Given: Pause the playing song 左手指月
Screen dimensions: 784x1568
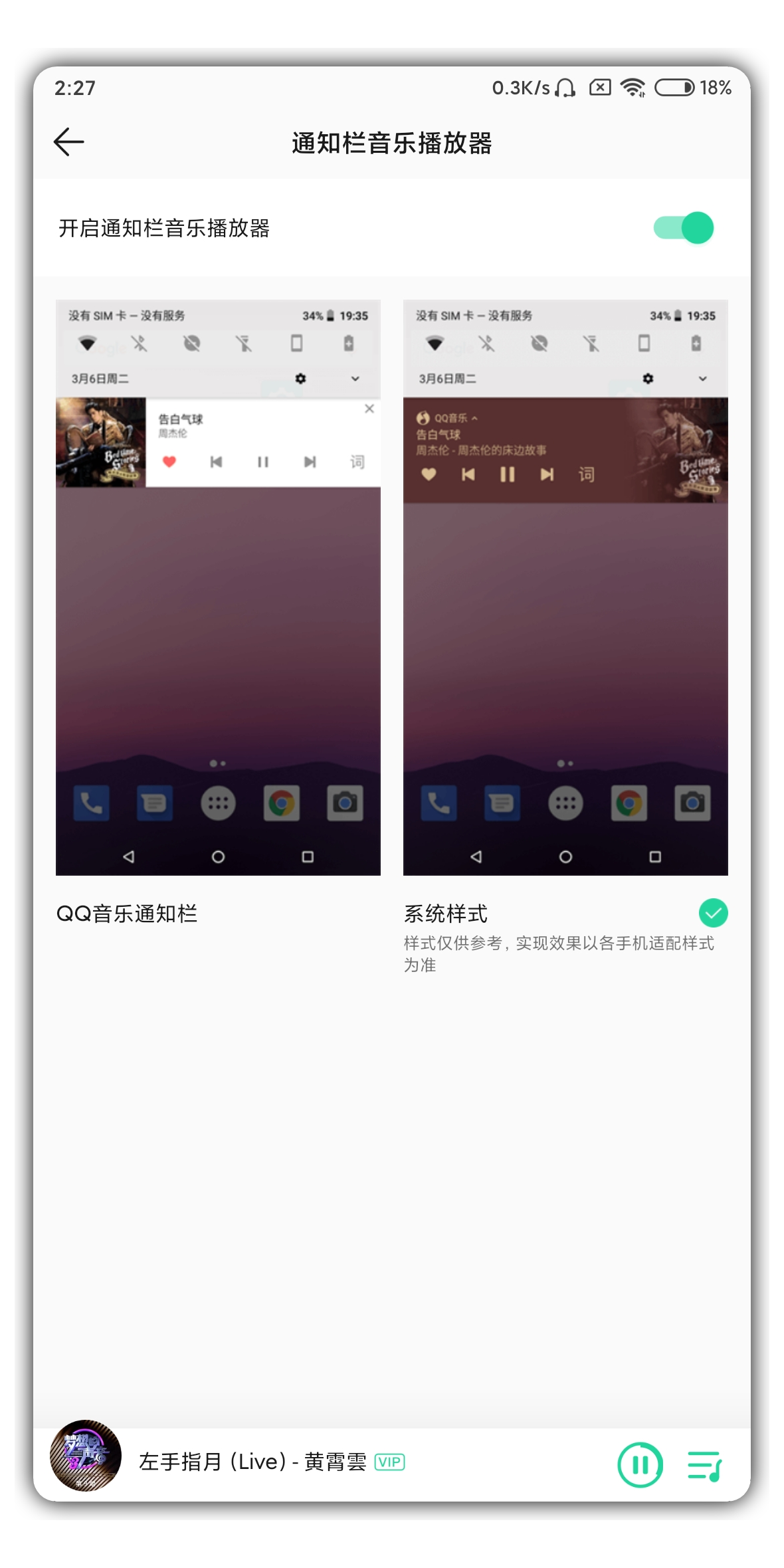Looking at the screenshot, I should point(640,1464).
